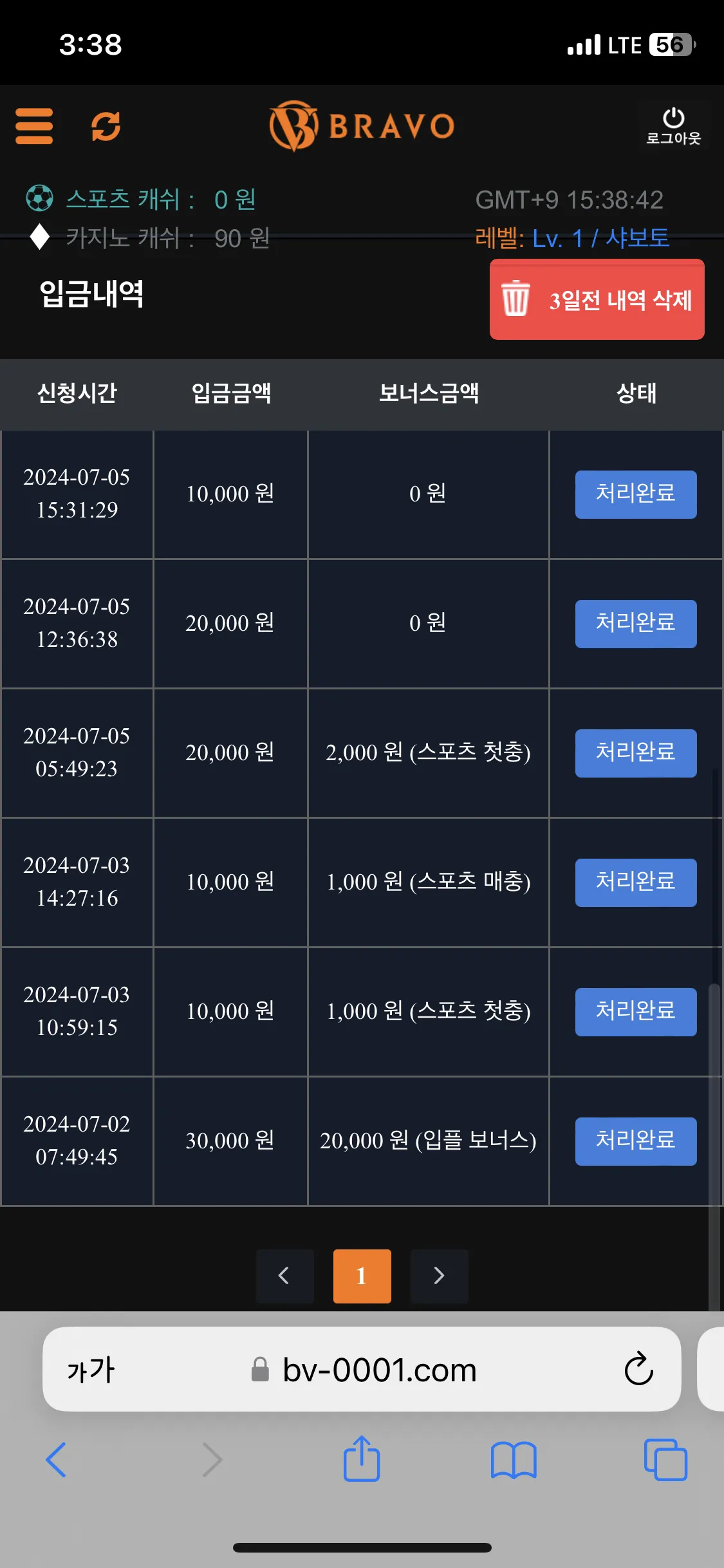Viewport: 724px width, 1568px height.
Task: Go to the next page arrow
Action: click(x=439, y=1276)
